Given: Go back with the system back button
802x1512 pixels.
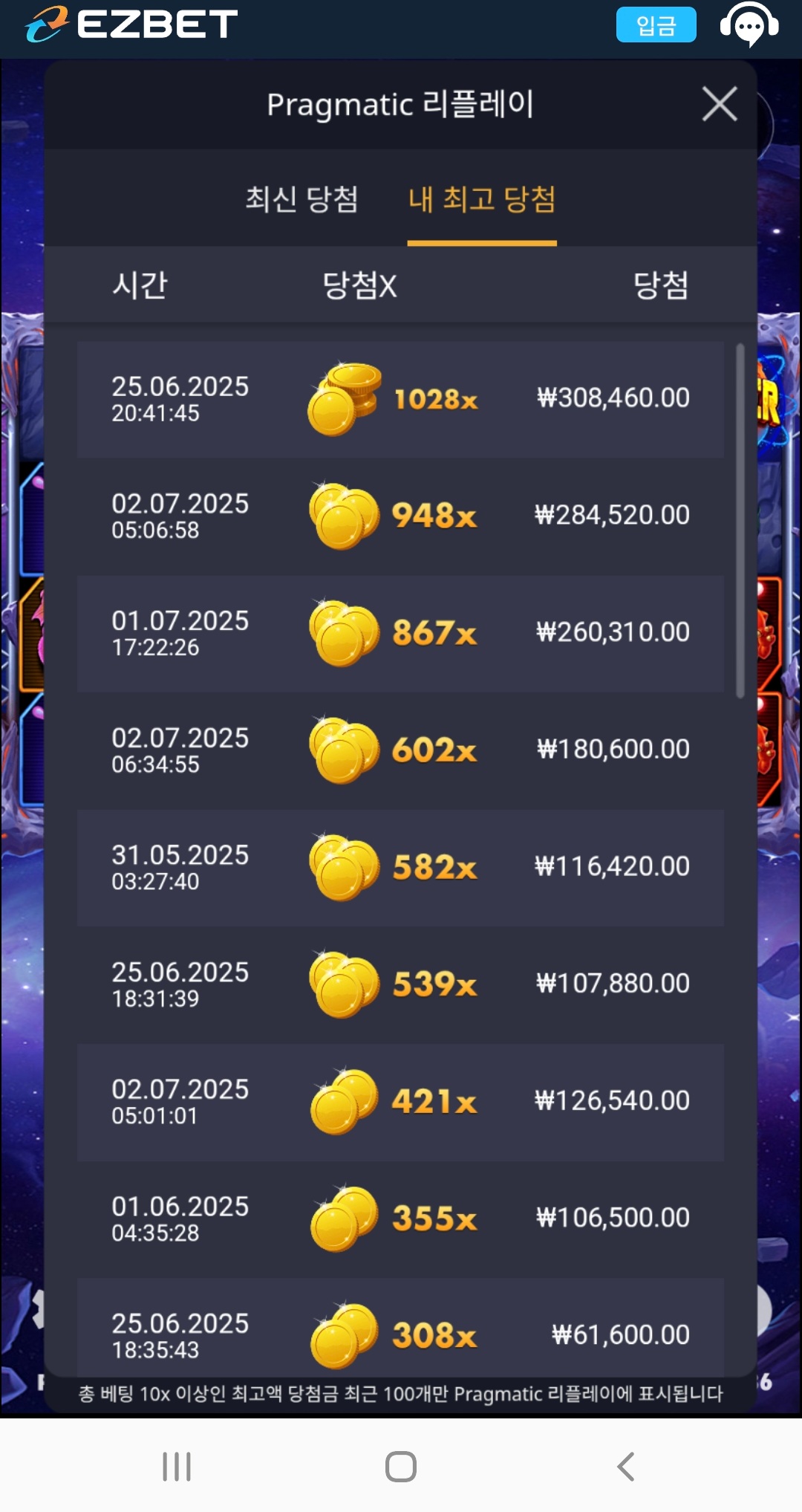Looking at the screenshot, I should point(626,1467).
